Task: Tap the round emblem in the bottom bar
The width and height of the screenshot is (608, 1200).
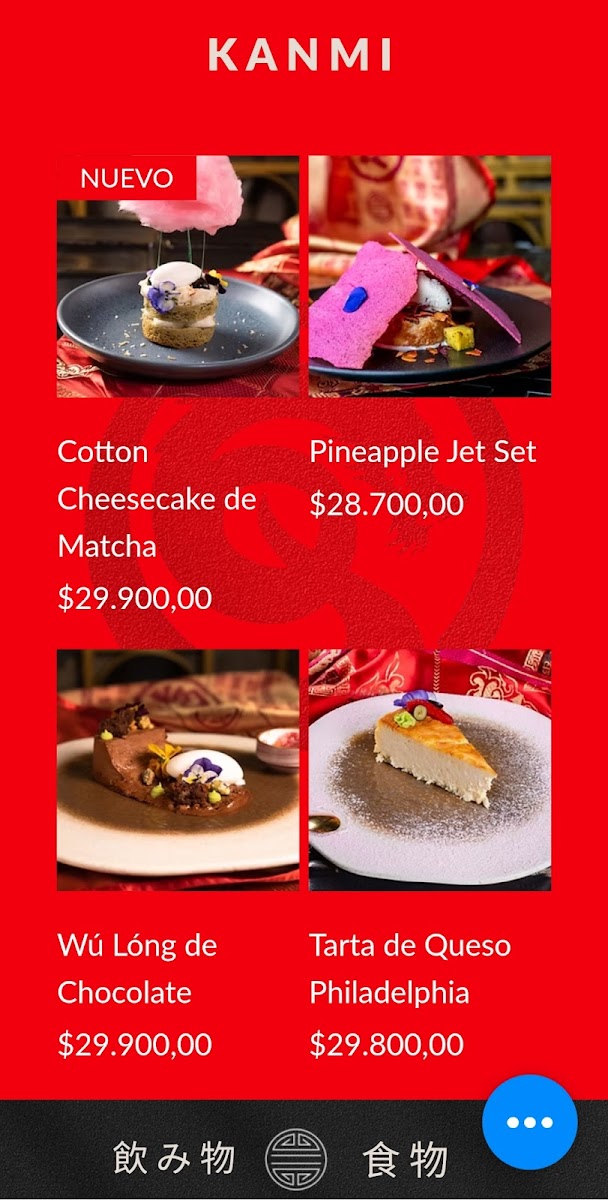Action: click(x=297, y=1159)
